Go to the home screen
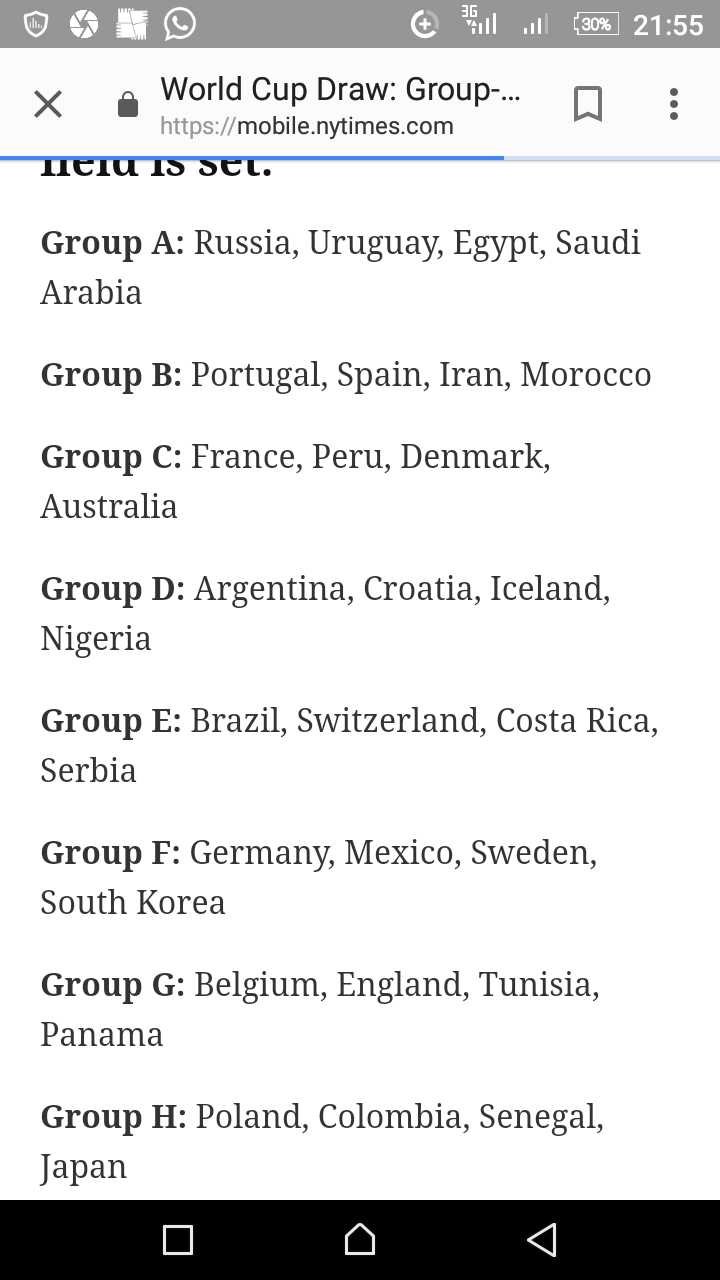 (360, 1240)
